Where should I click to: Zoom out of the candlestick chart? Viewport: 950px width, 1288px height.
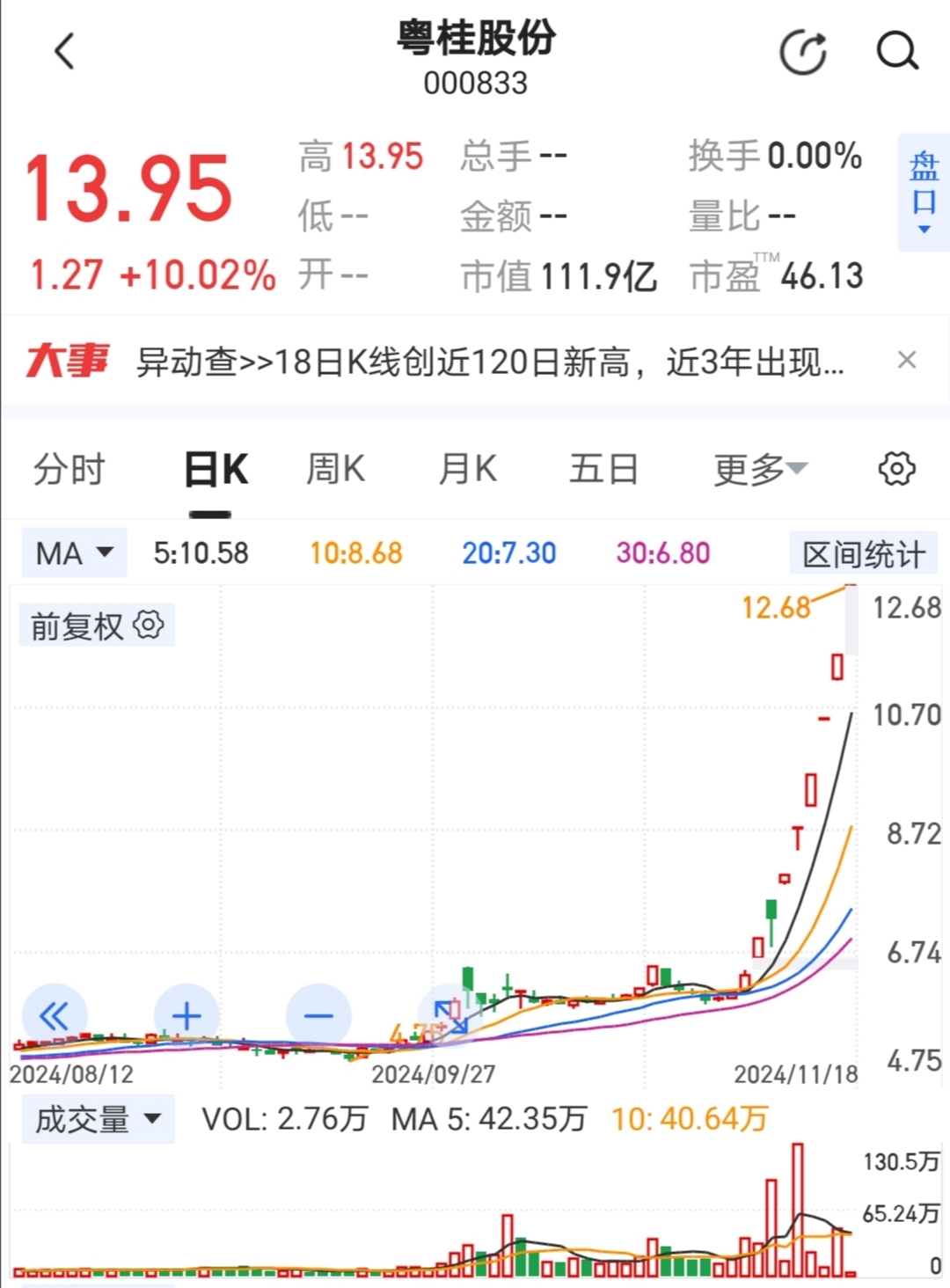(318, 1015)
